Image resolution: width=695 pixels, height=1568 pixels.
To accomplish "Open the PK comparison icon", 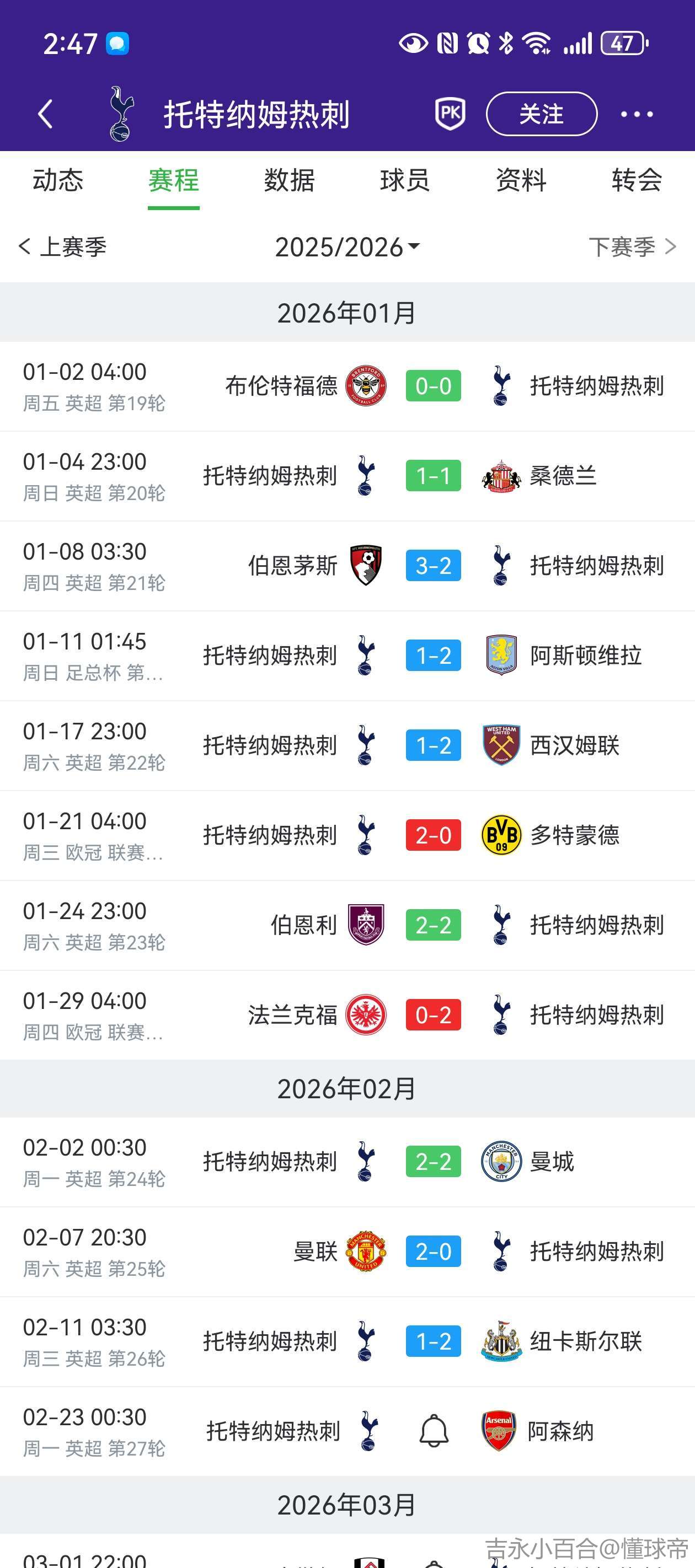I will click(x=450, y=114).
